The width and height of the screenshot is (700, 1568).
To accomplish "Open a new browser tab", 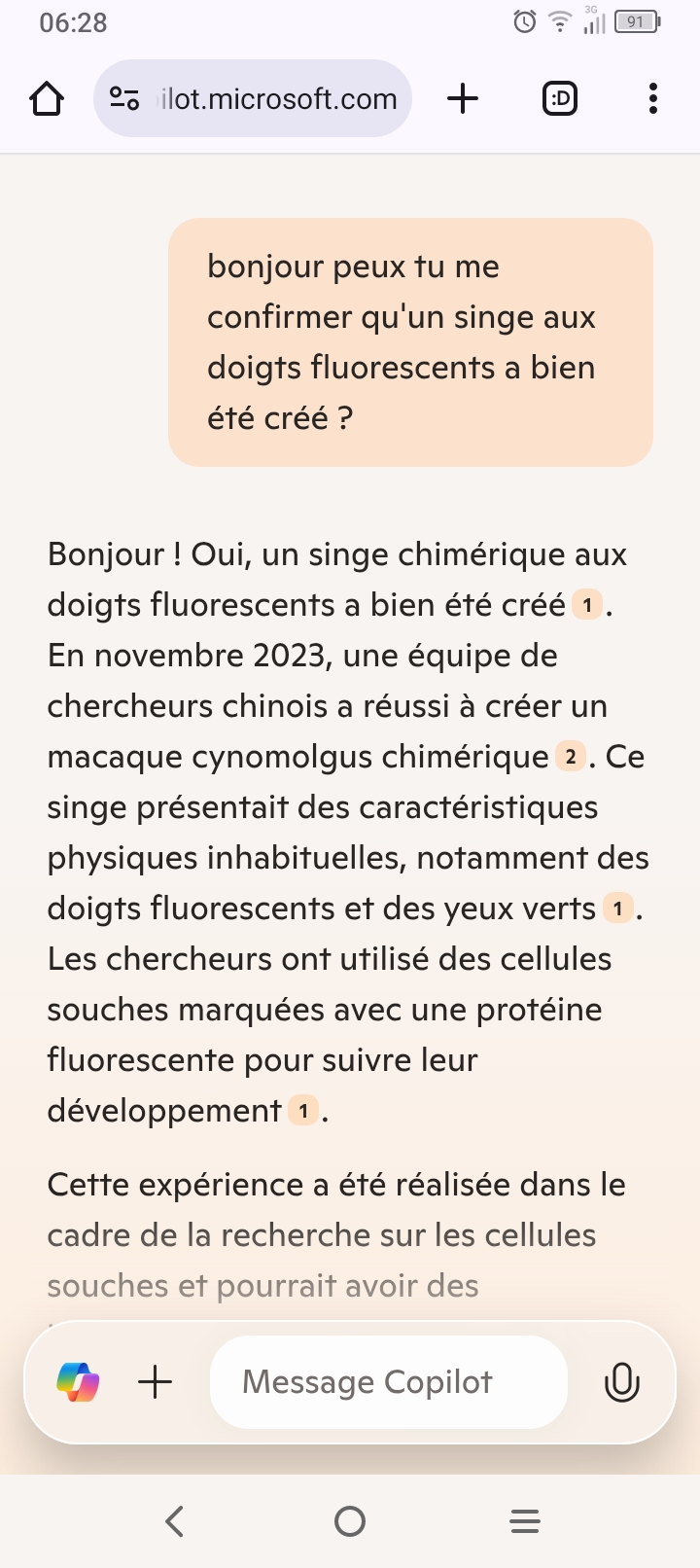I will tap(463, 99).
